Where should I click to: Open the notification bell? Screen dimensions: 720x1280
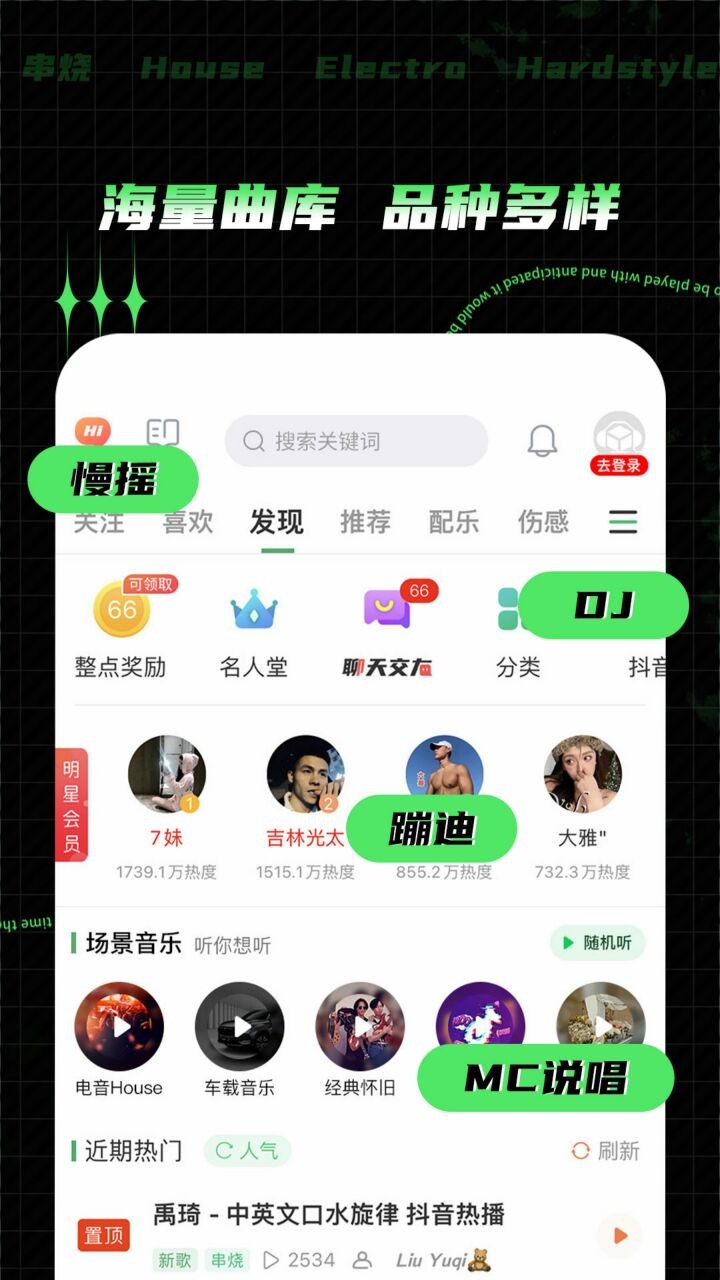tap(541, 440)
